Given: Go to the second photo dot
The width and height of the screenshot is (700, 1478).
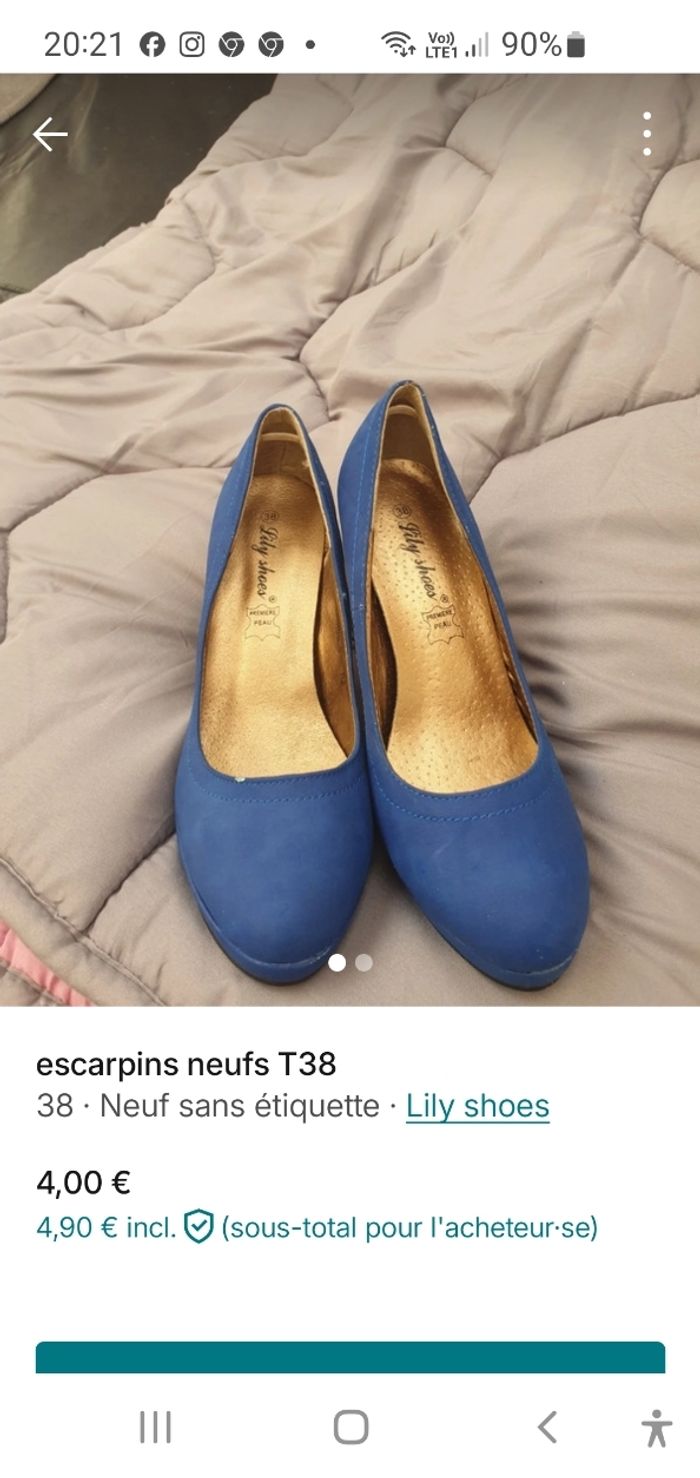Looking at the screenshot, I should [364, 962].
